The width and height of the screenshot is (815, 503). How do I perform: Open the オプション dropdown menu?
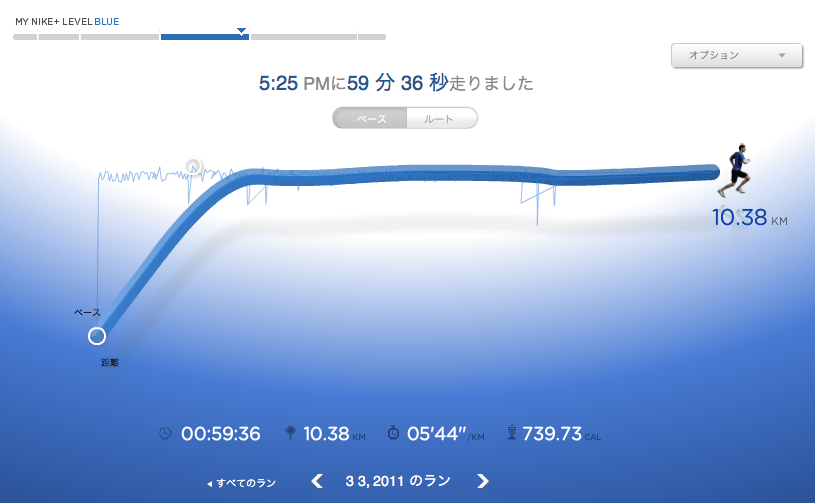tap(736, 56)
